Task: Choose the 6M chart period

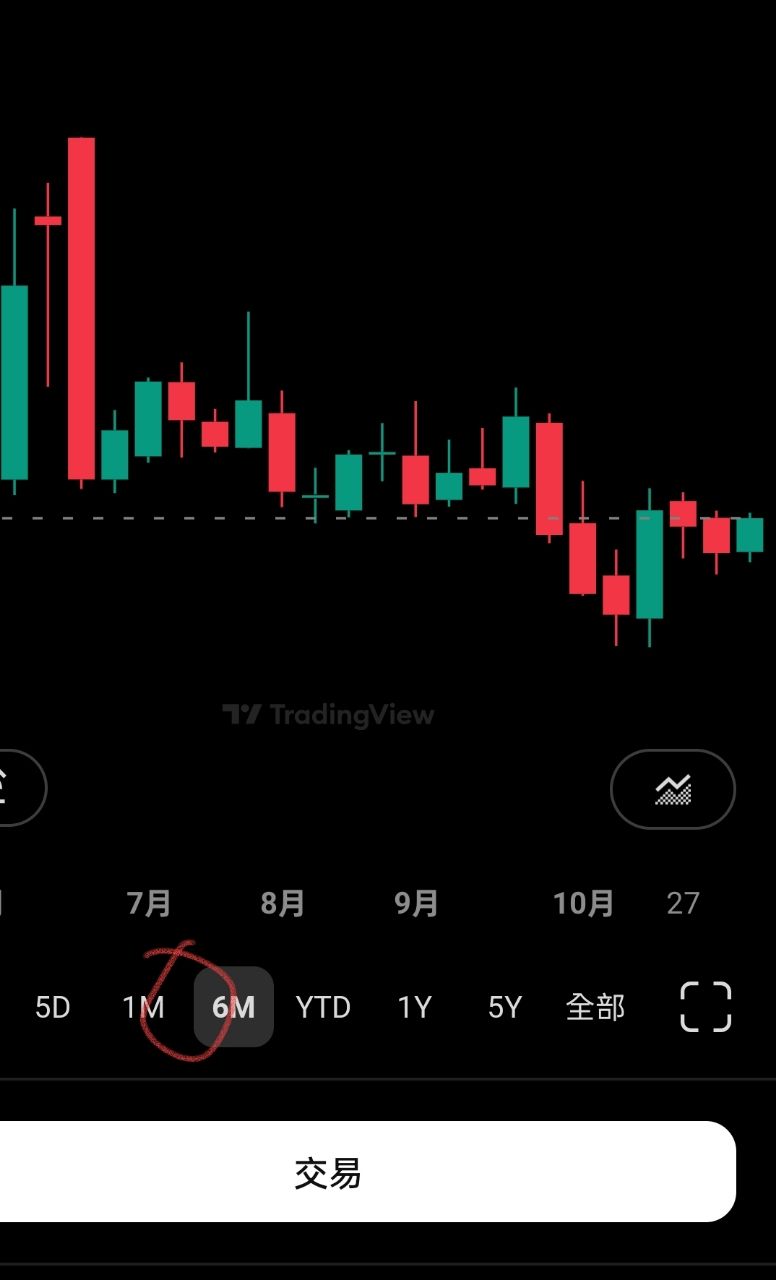Action: pos(233,1007)
